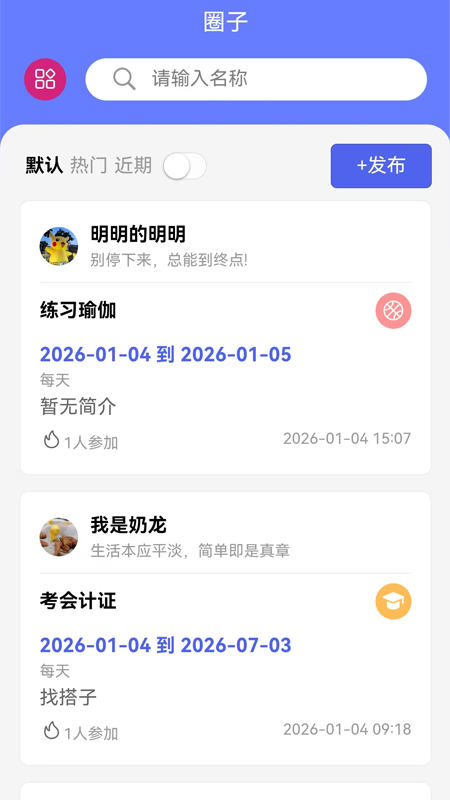The image size is (450, 800).
Task: Switch to the 热门 tab
Action: (89, 166)
